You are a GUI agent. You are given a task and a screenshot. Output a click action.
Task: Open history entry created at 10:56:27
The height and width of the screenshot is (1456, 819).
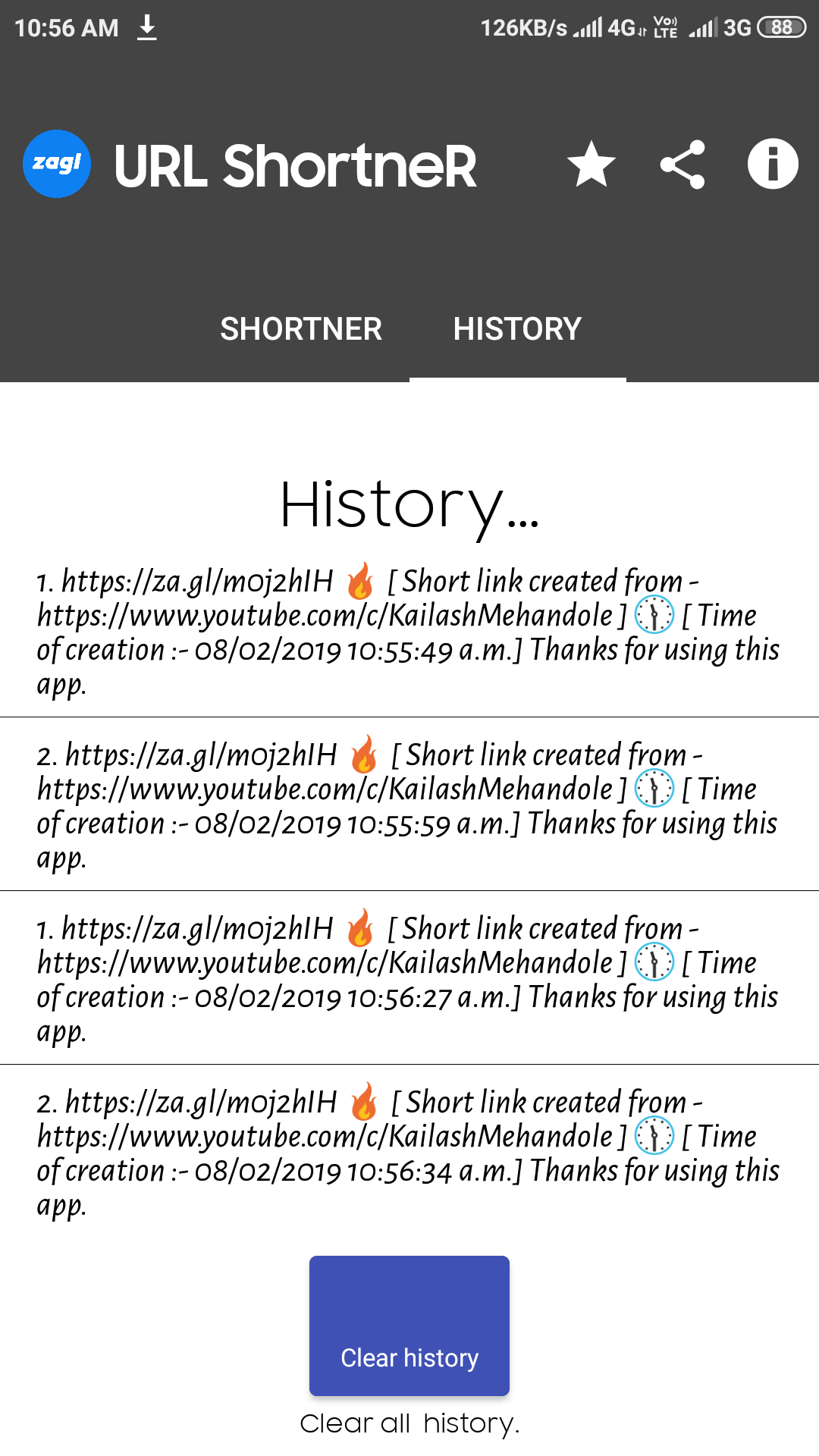tap(409, 979)
